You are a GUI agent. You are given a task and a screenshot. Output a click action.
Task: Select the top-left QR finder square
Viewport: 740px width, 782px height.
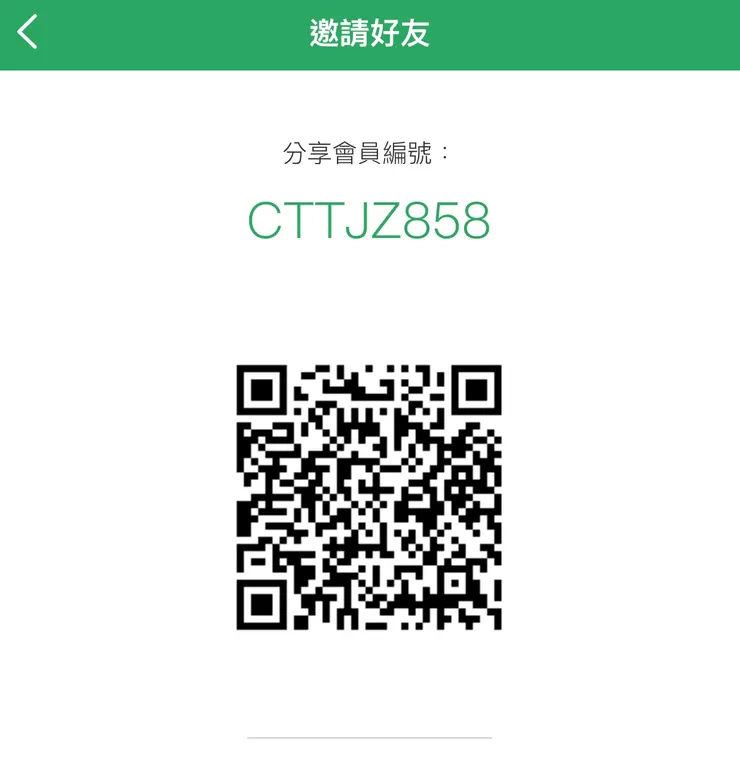(263, 392)
